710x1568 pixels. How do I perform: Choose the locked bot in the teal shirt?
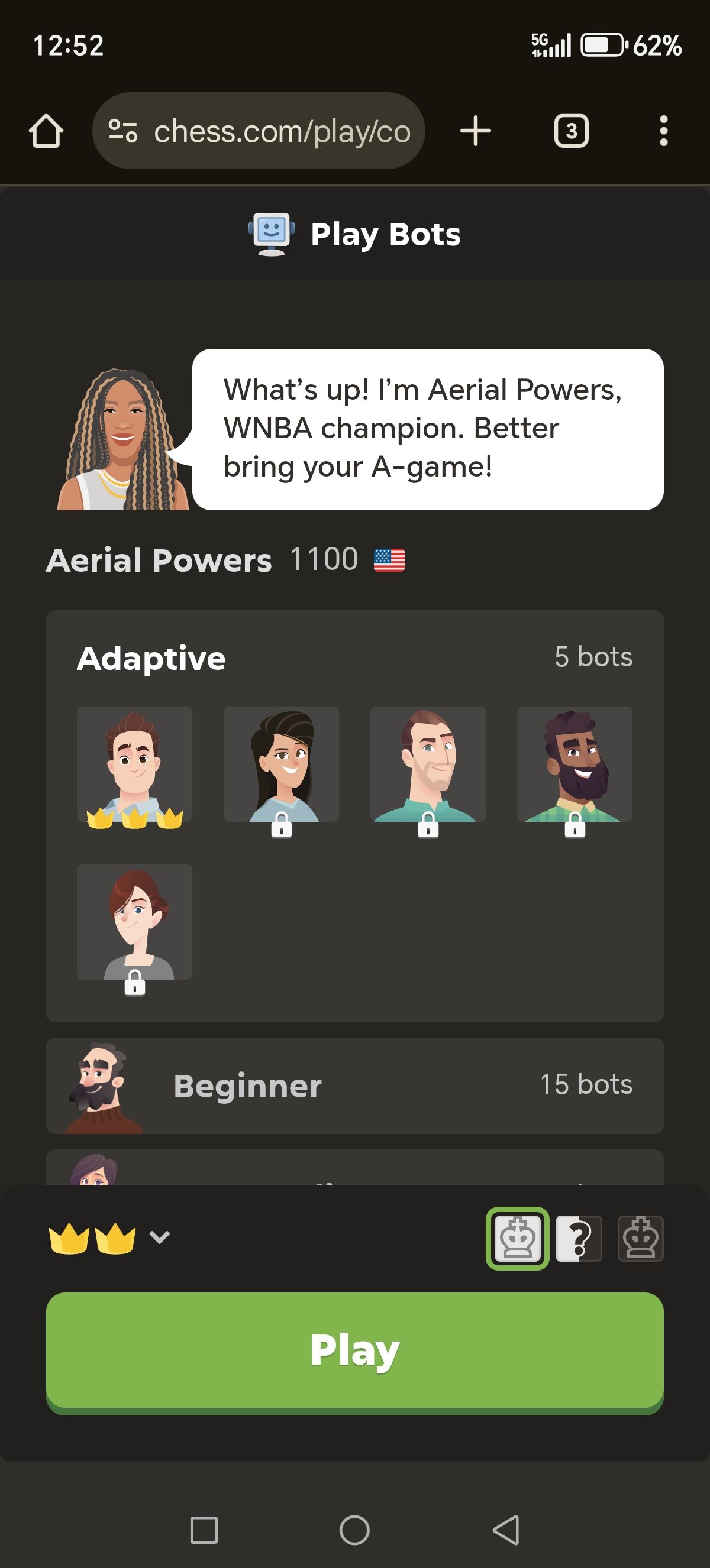click(x=427, y=764)
